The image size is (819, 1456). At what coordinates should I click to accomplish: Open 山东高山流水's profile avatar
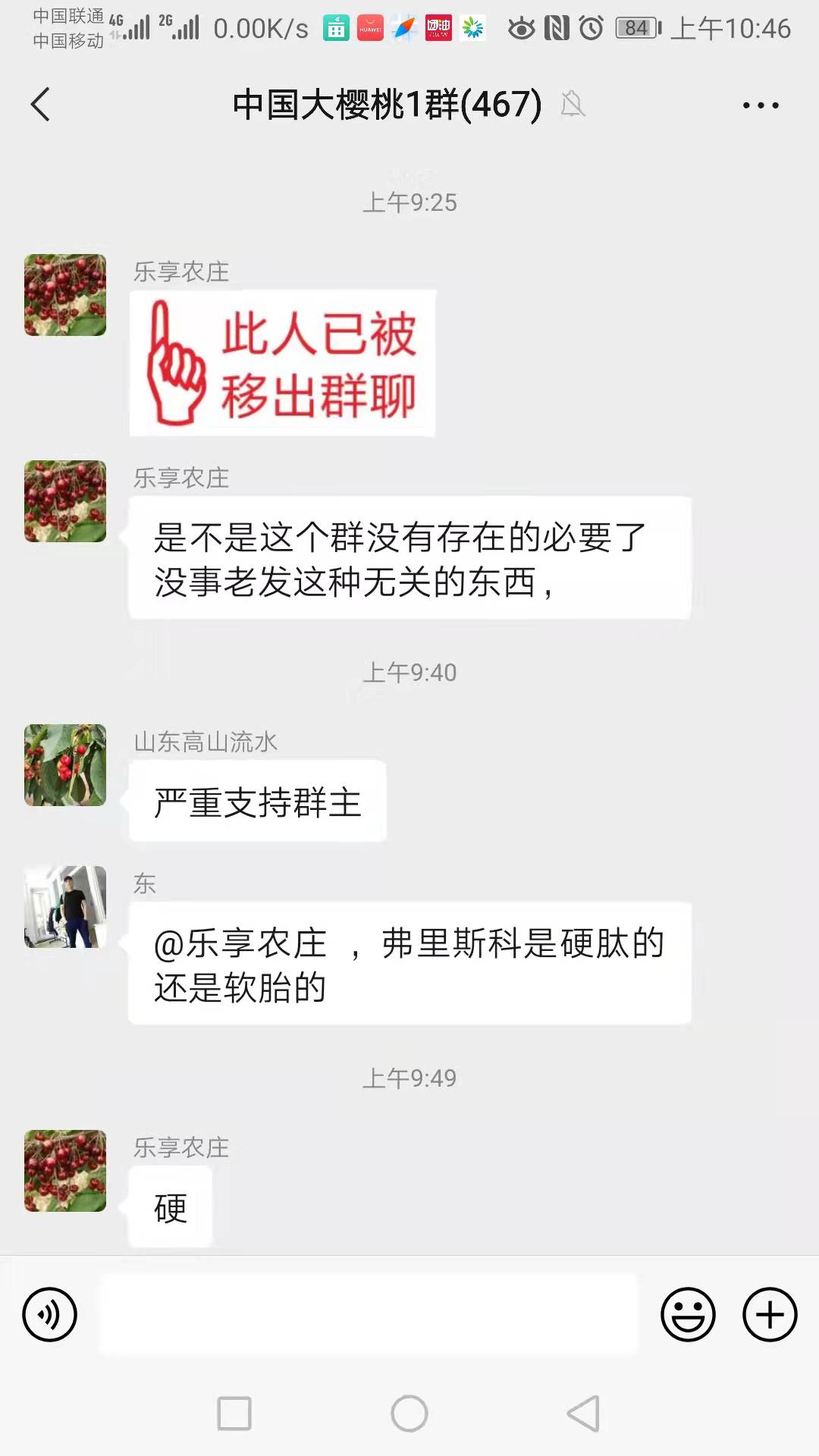pyautogui.click(x=65, y=765)
